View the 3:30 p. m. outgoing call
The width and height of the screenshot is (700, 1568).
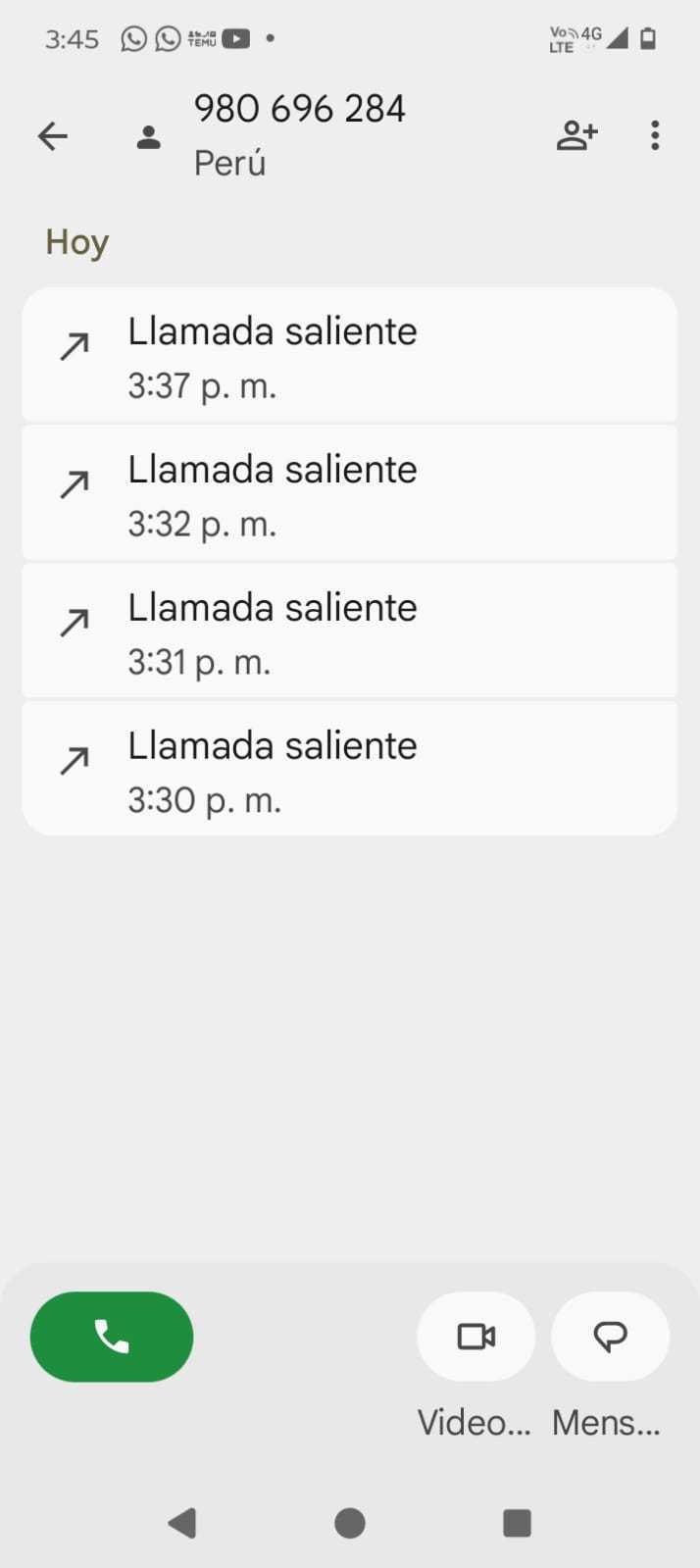(x=349, y=770)
